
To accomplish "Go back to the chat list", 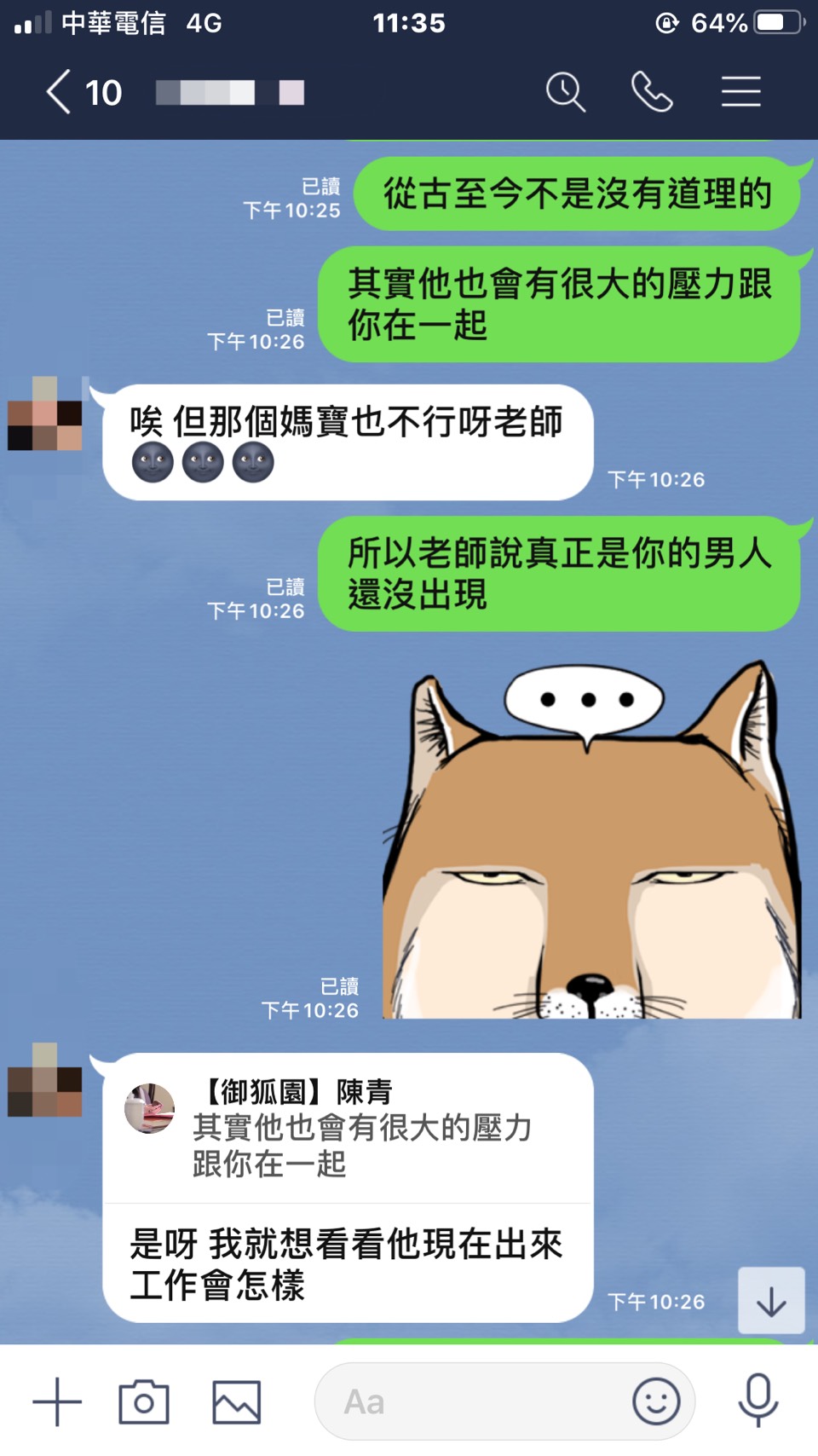I will (58, 92).
